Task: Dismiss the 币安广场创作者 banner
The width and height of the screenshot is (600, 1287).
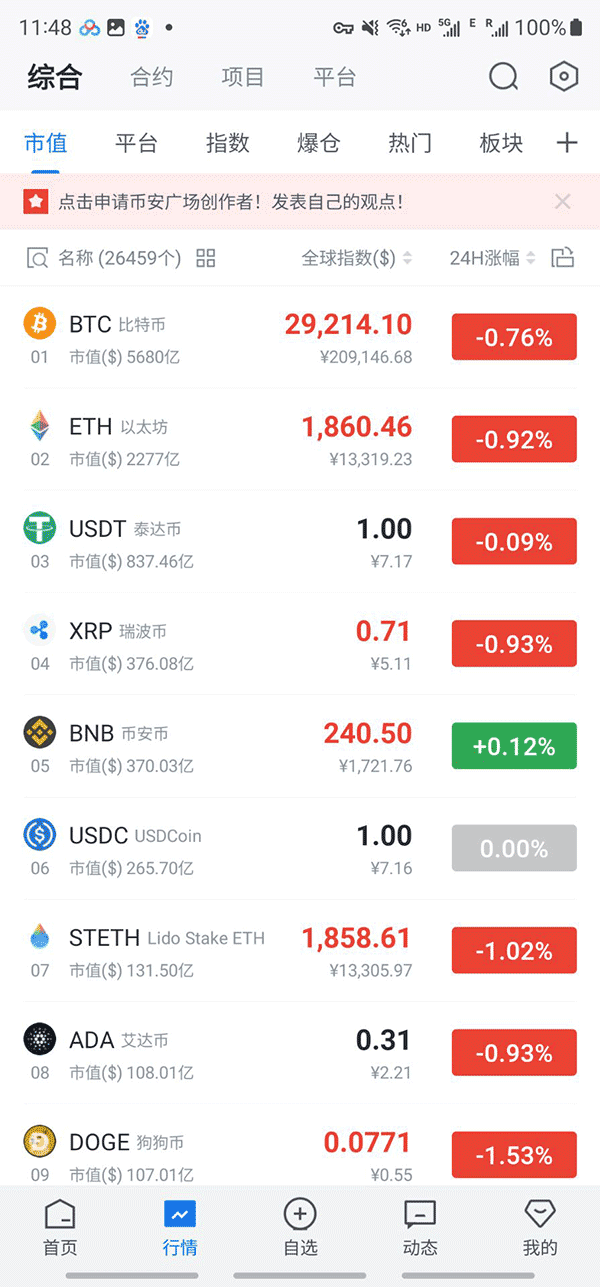Action: 563,202
